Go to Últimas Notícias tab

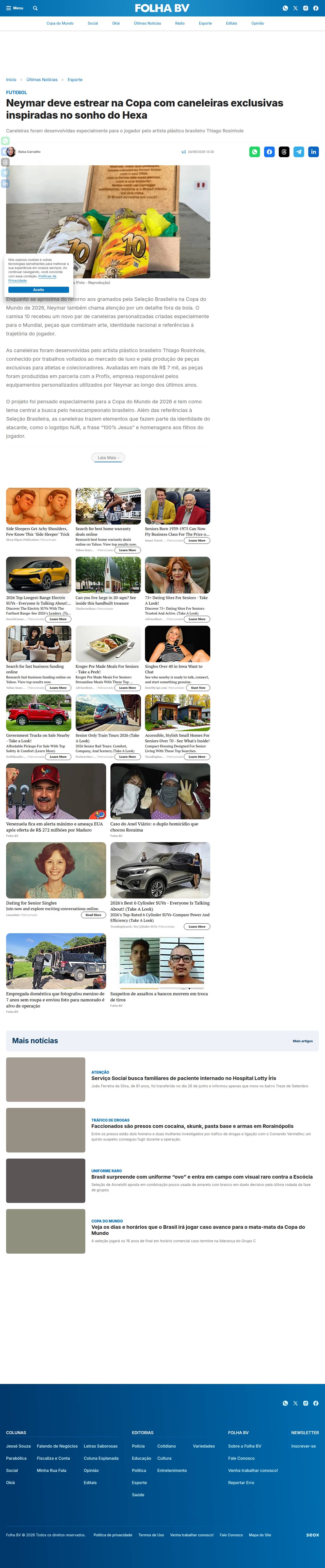pyautogui.click(x=148, y=23)
